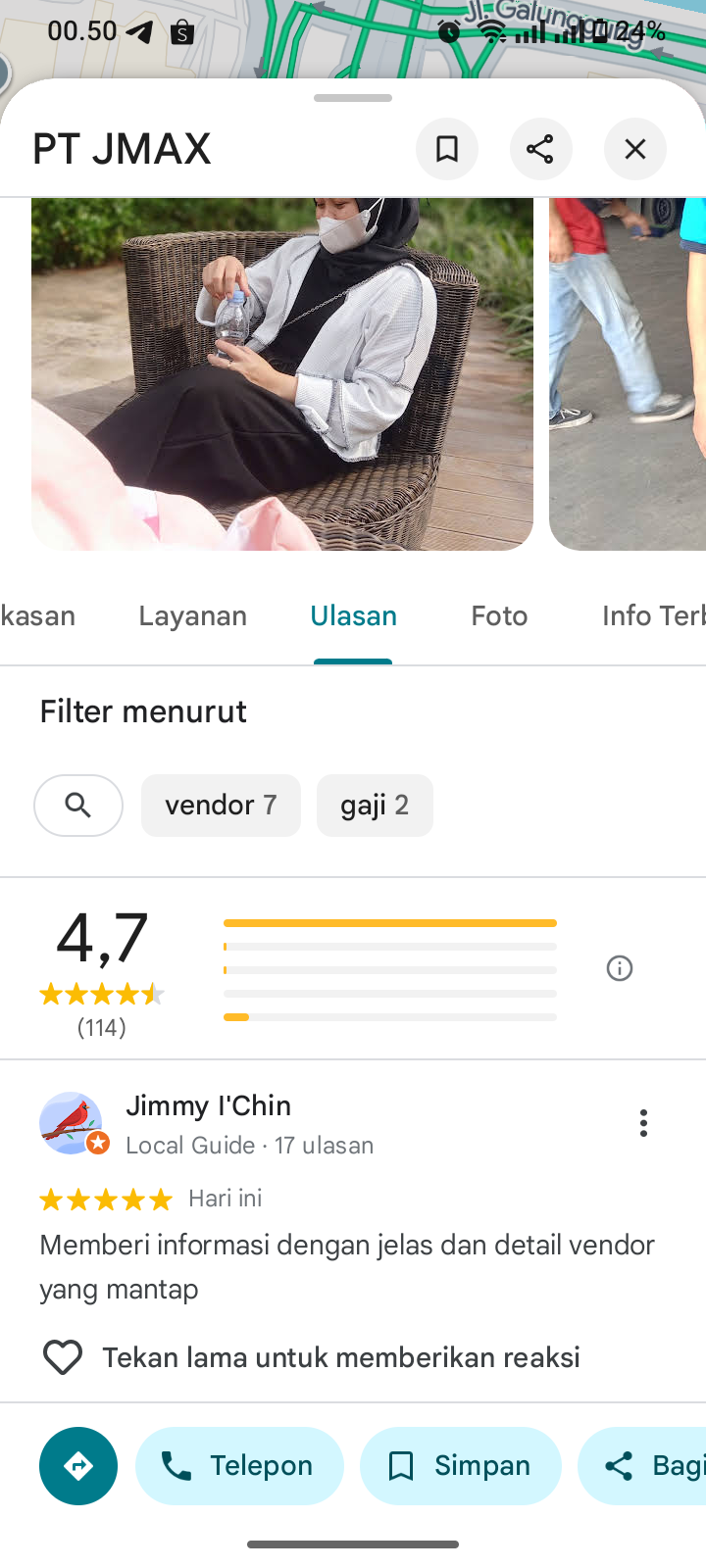The image size is (706, 1568).
Task: Start directions to PT JMAX
Action: pos(78,1466)
